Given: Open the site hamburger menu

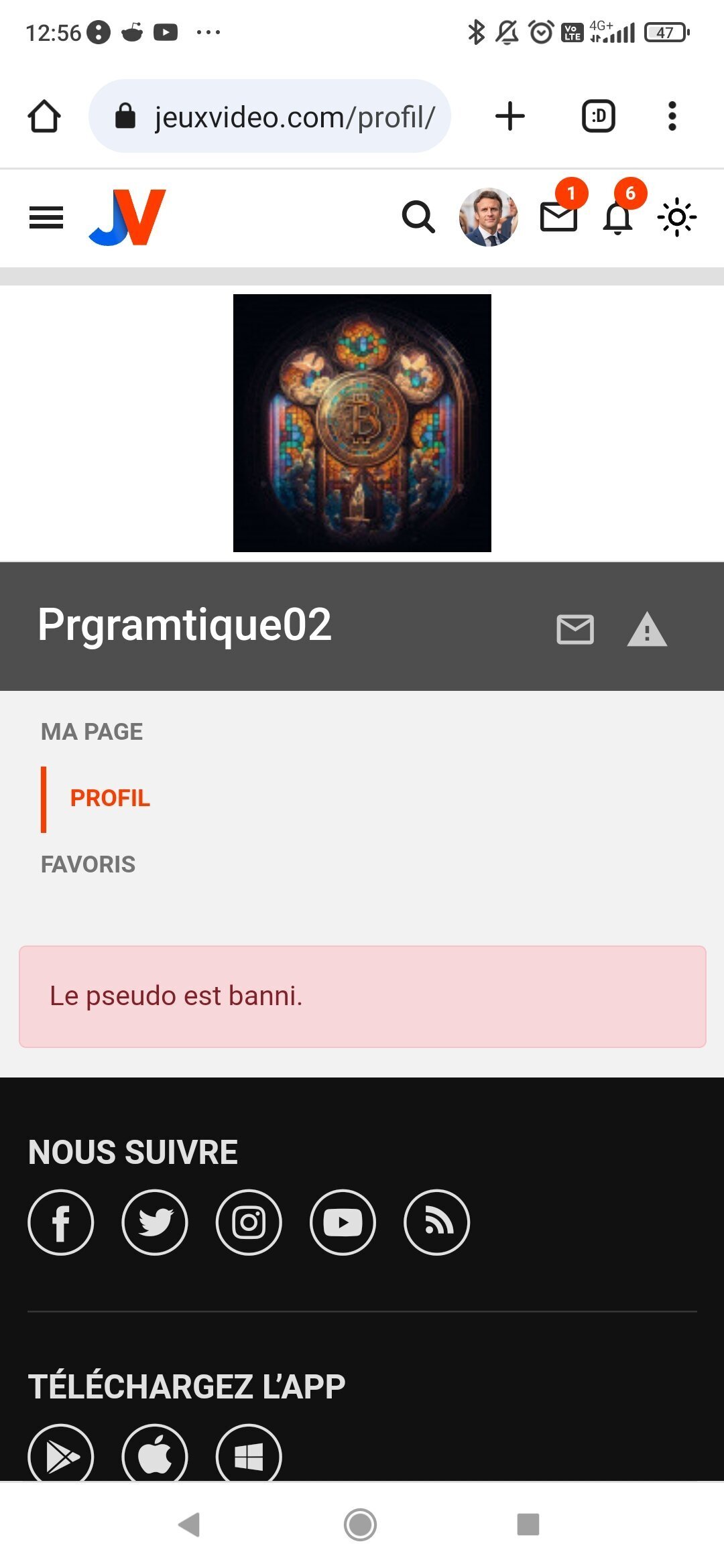Looking at the screenshot, I should click(x=46, y=218).
